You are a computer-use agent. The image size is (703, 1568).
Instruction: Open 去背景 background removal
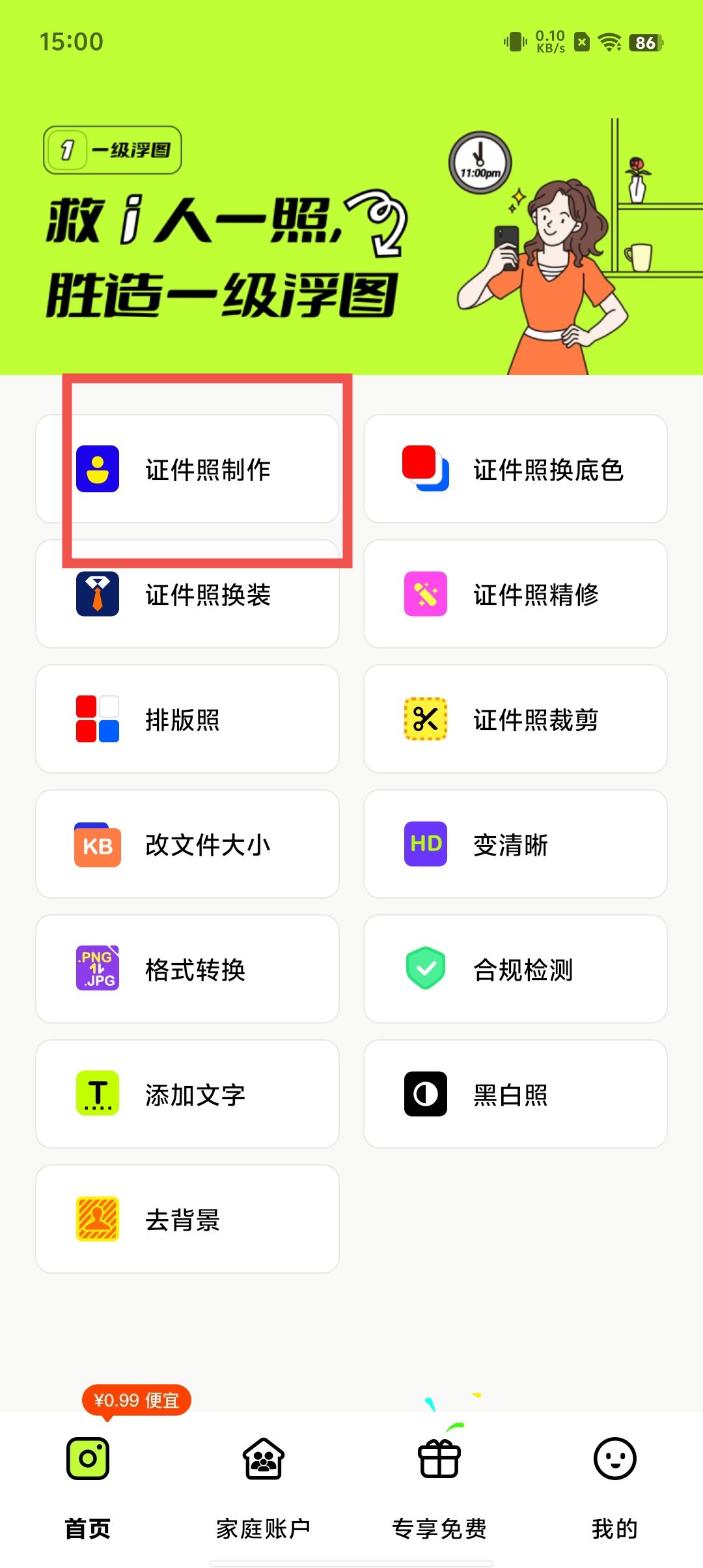click(x=187, y=1220)
